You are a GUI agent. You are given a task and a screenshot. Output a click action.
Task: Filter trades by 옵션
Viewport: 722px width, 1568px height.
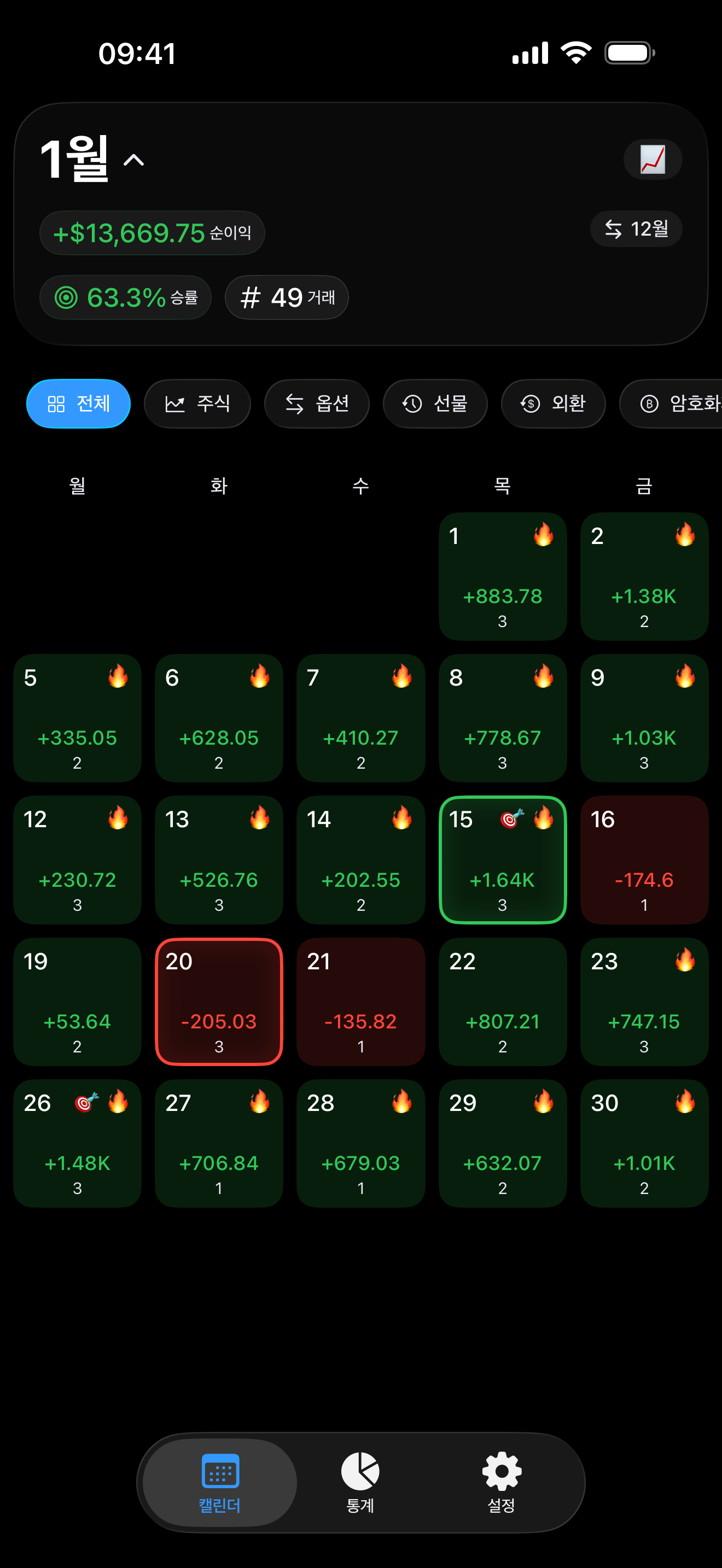[317, 403]
